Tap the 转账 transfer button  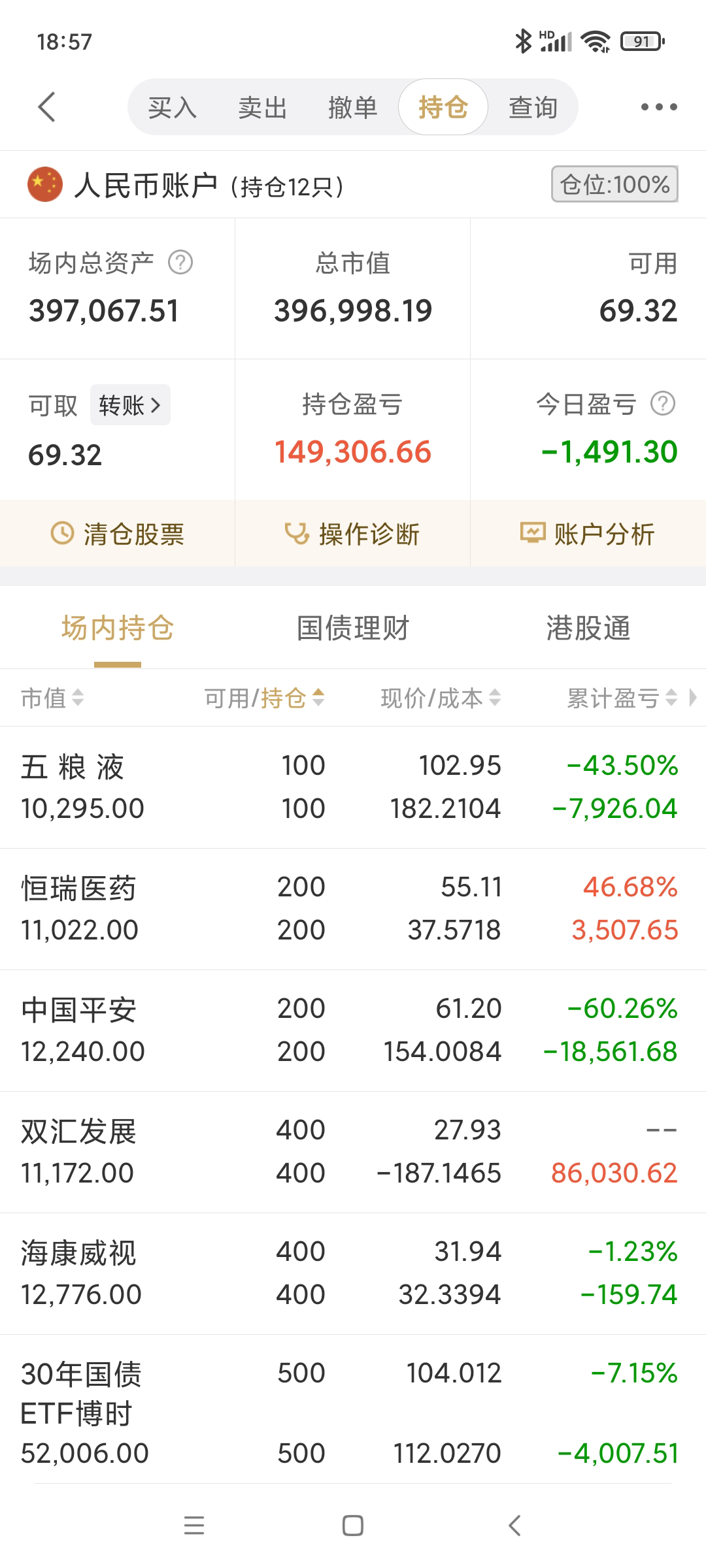130,405
